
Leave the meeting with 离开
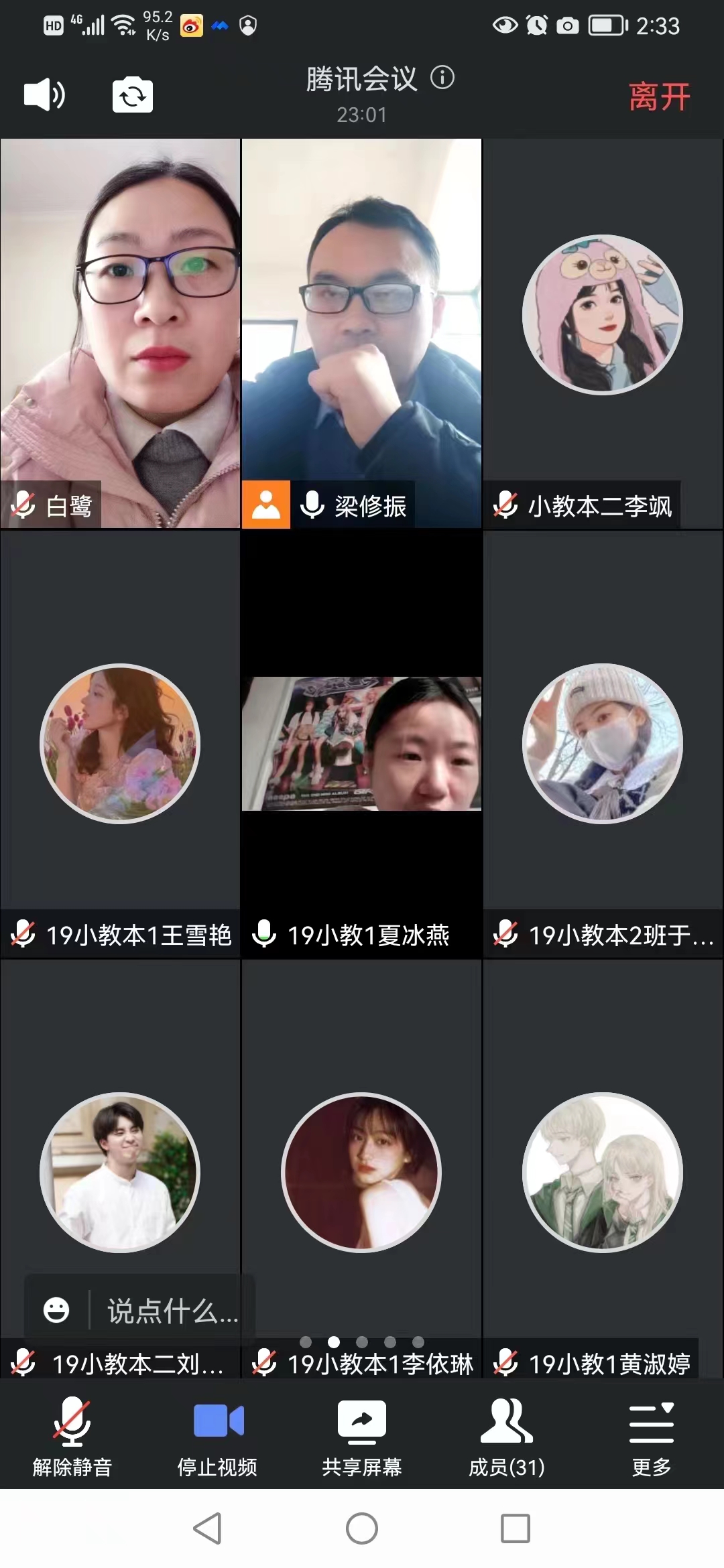point(659,96)
